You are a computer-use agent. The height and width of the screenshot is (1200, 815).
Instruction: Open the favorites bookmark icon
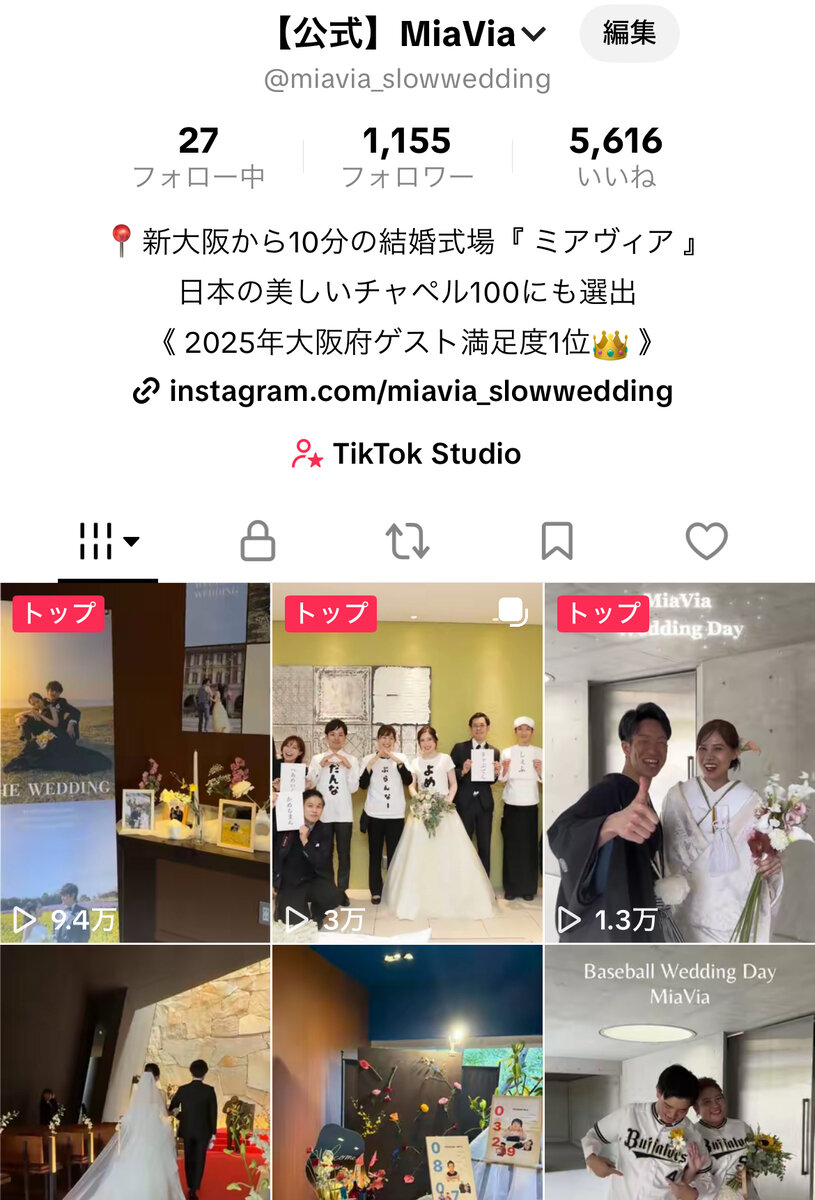(x=557, y=540)
